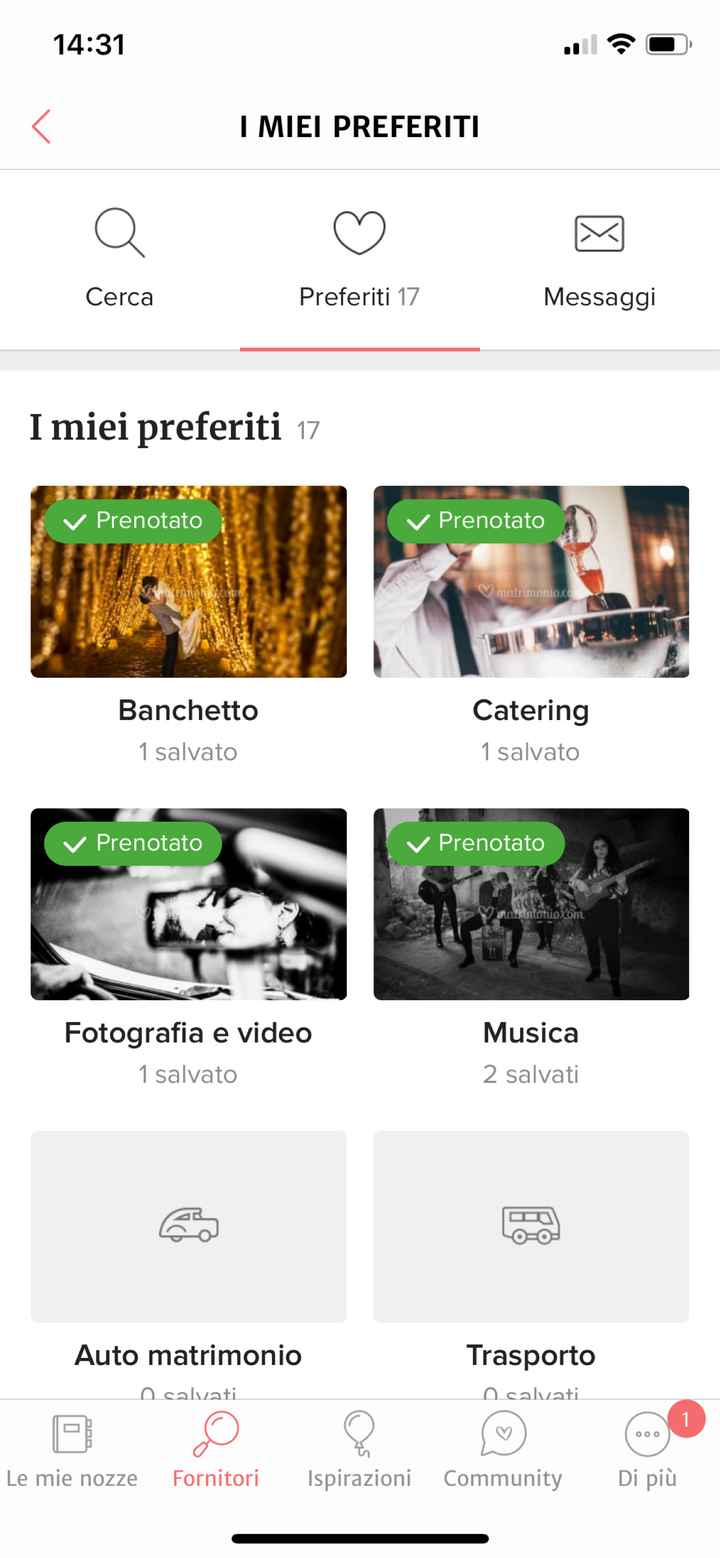Viewport: 720px width, 1558px height.
Task: Expand the Musica saved items list
Action: click(x=531, y=1074)
